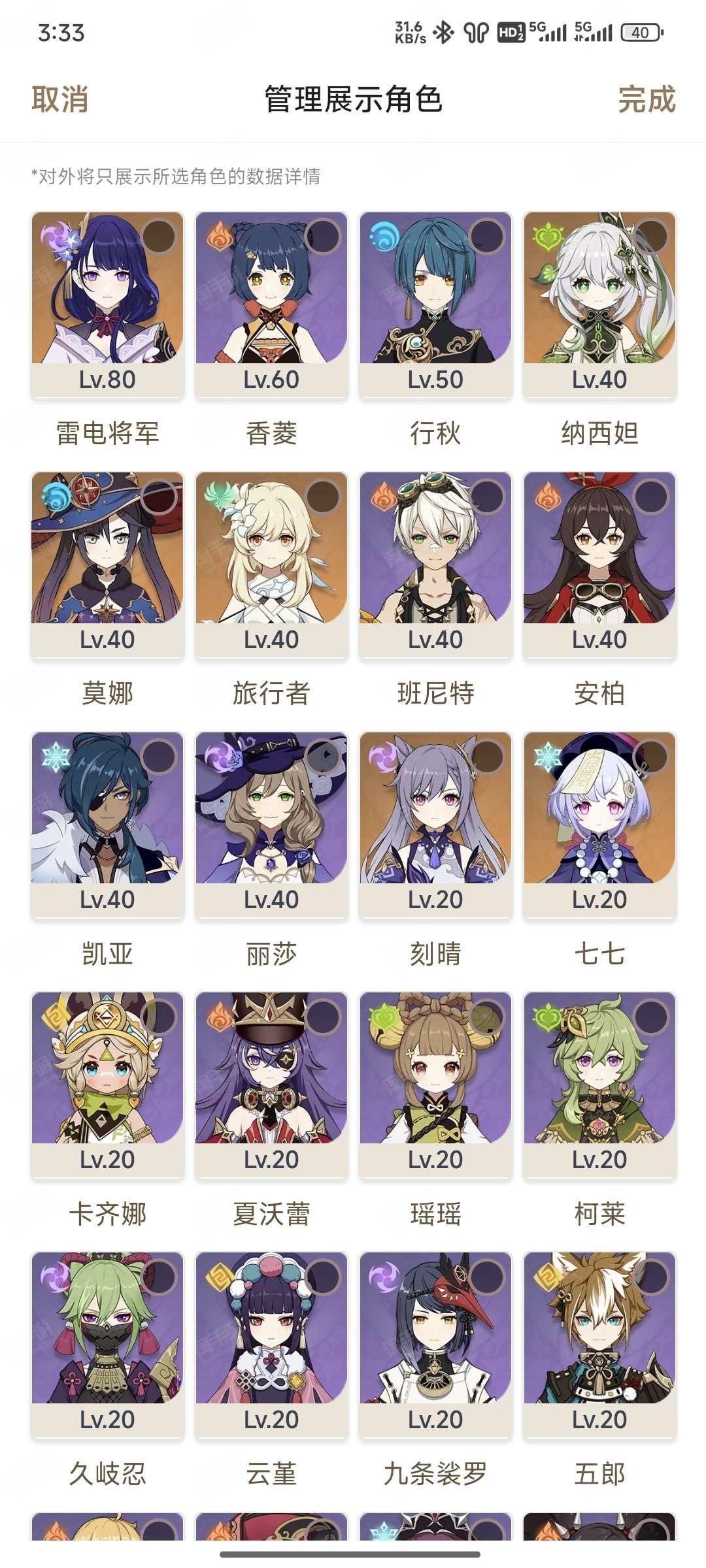Pick the 卡齐娜 character card
The image size is (706, 1568).
[107, 1085]
